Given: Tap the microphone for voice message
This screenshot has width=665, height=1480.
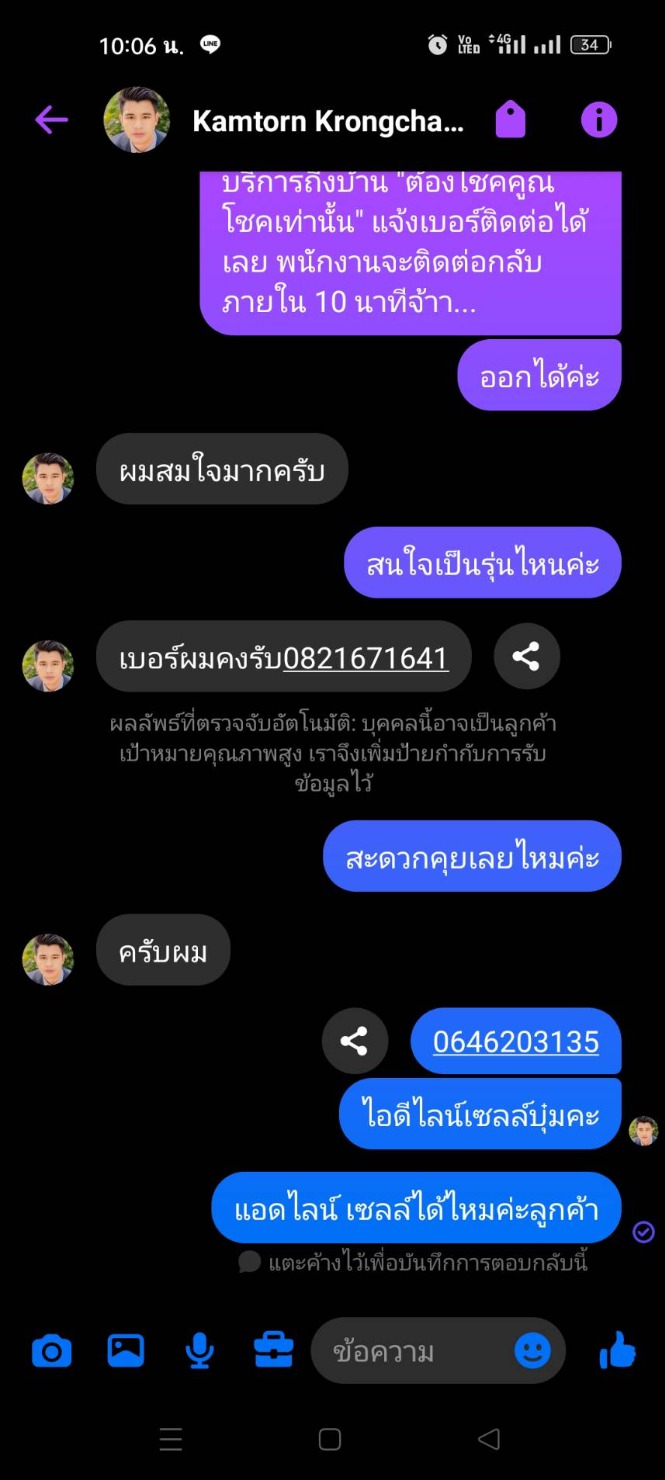Looking at the screenshot, I should pos(199,1352).
